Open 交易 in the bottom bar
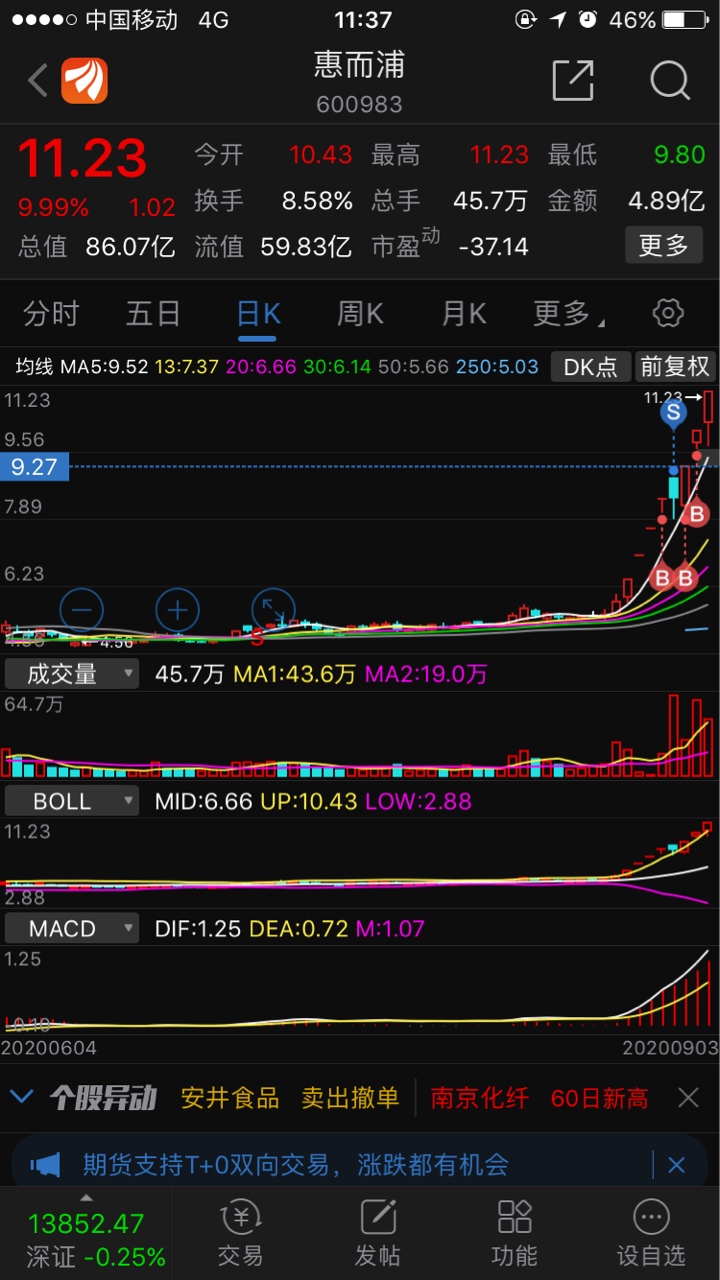 (x=240, y=1232)
